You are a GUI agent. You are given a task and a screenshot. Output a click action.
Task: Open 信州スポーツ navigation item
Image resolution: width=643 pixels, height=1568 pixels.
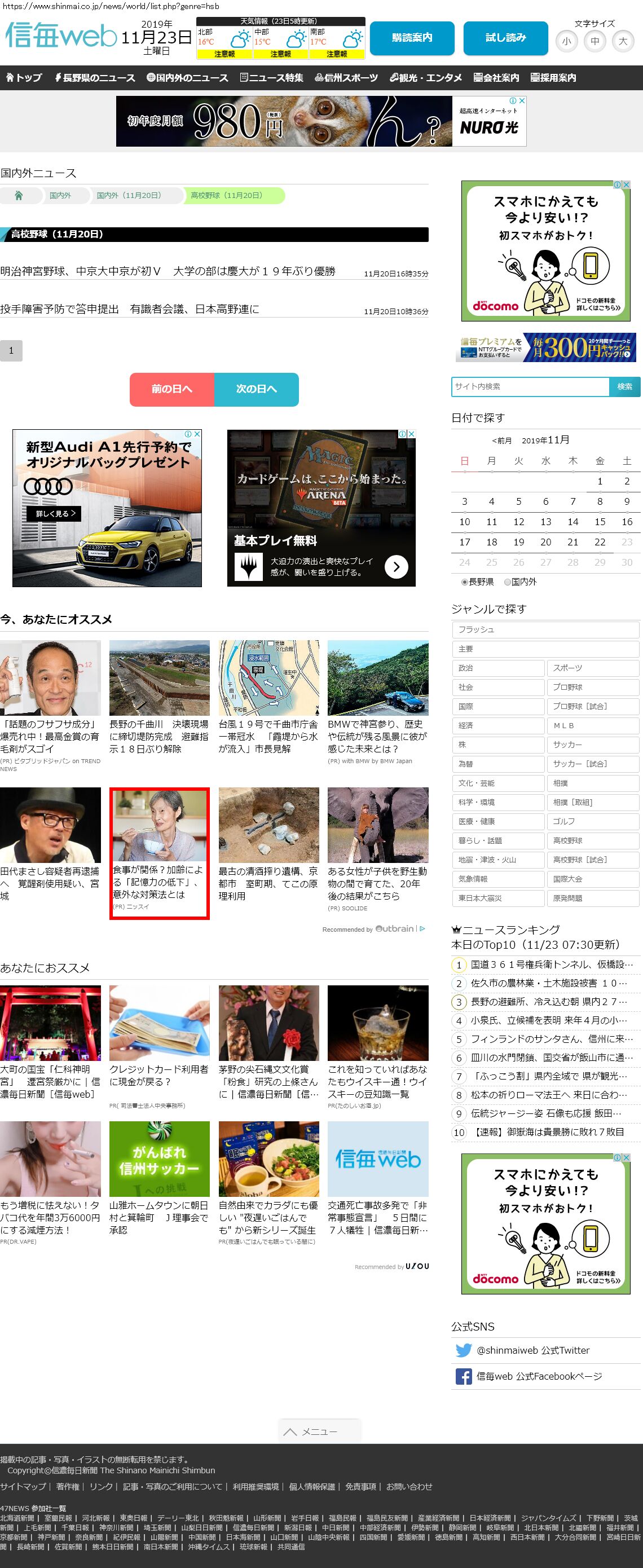346,78
